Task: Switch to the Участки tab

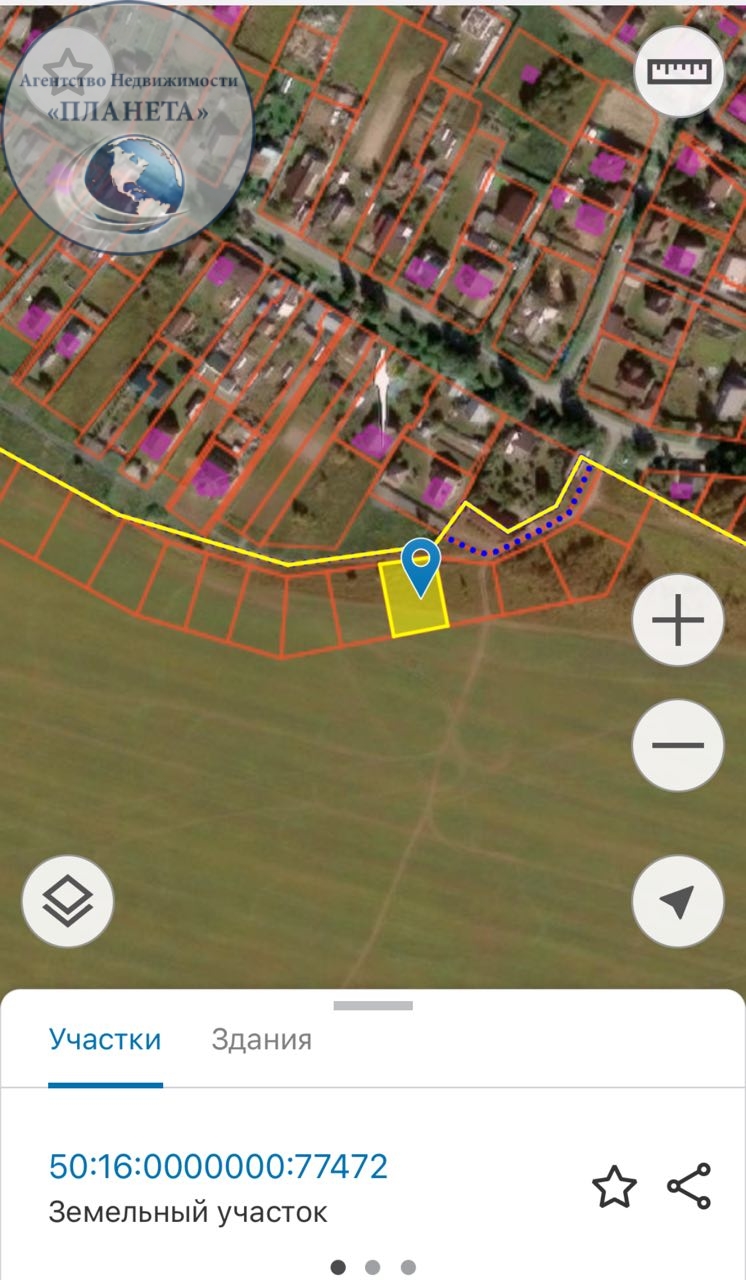Action: coord(105,1040)
